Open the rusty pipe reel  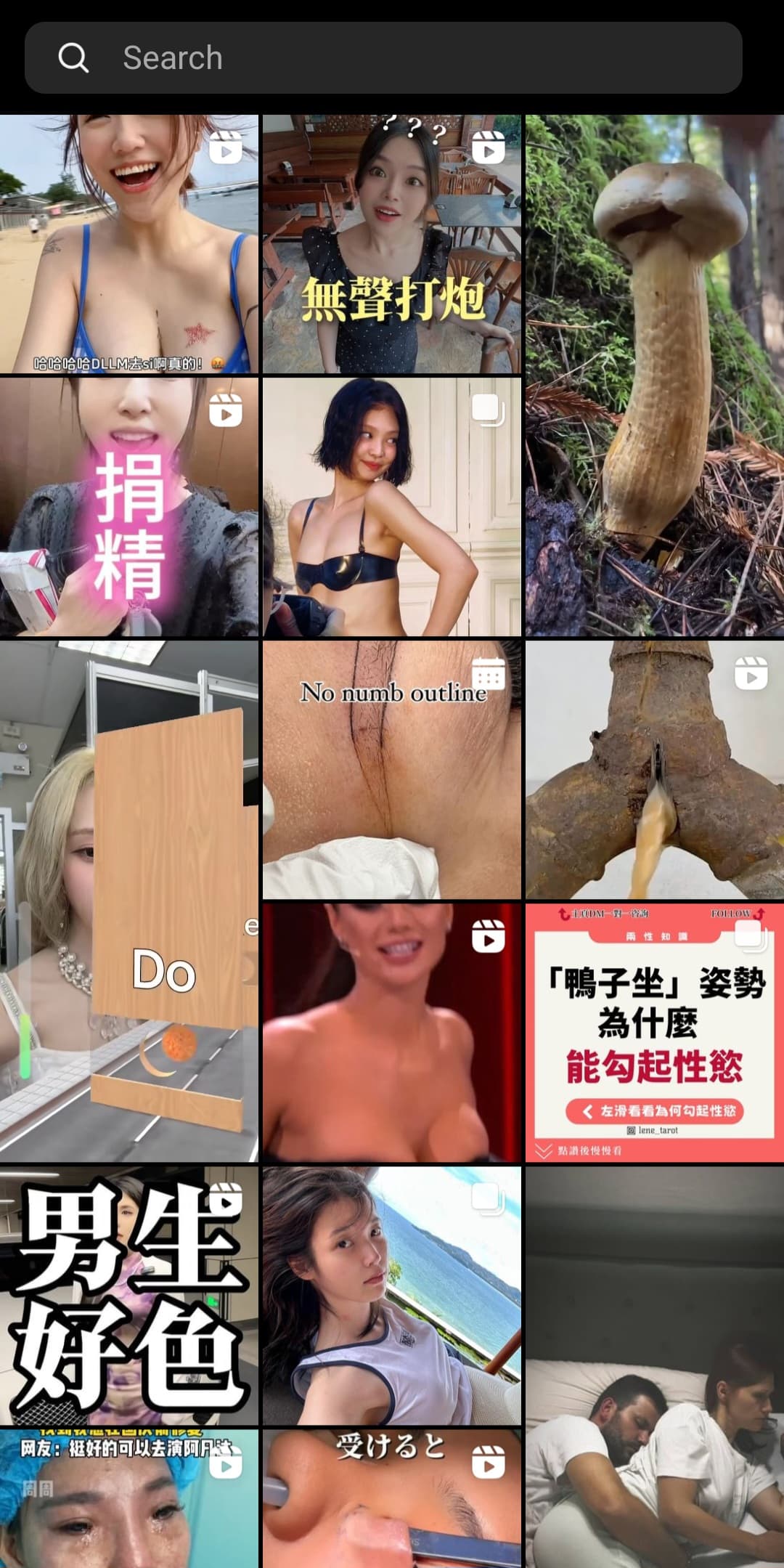click(x=655, y=770)
